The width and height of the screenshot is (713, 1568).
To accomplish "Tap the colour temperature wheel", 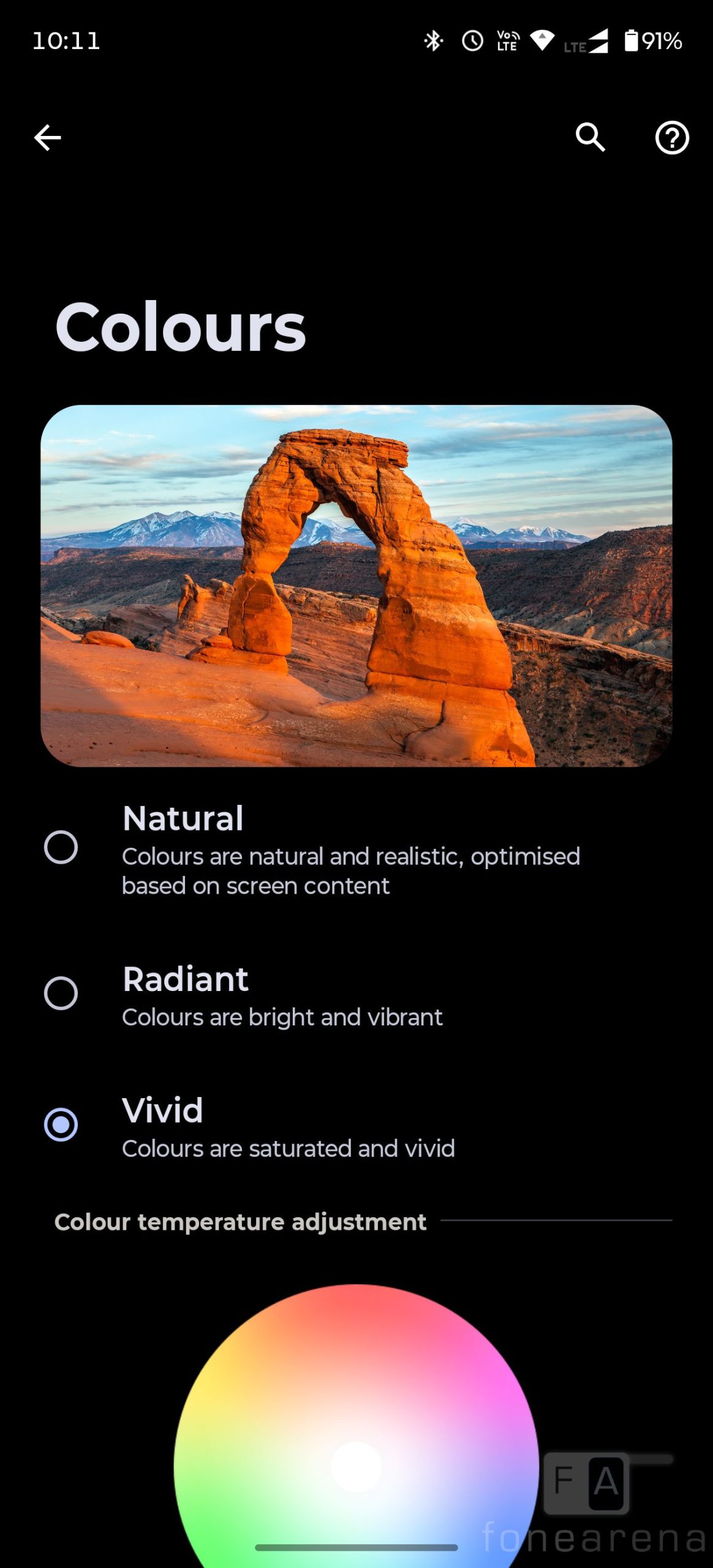I will point(356,1467).
